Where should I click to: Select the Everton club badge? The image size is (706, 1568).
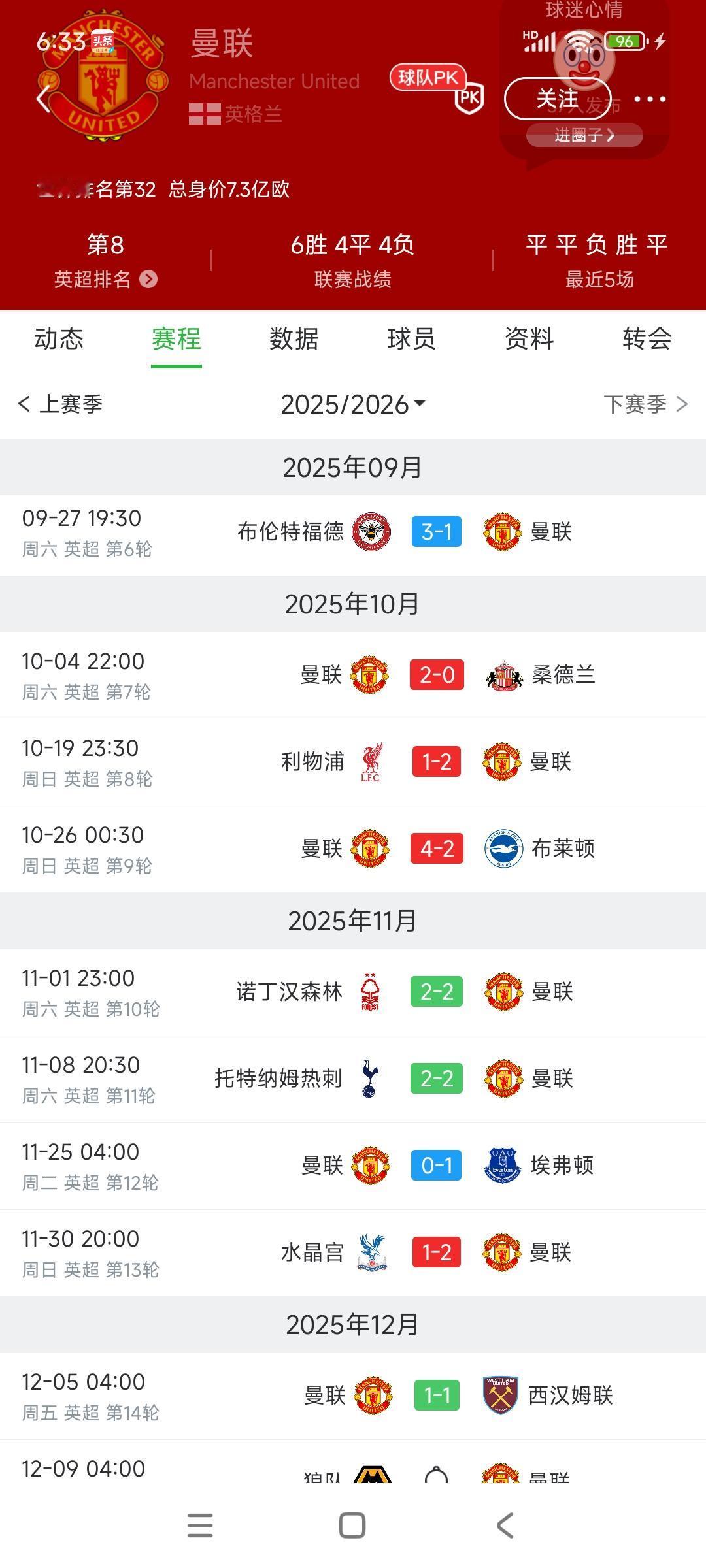[x=503, y=1166]
